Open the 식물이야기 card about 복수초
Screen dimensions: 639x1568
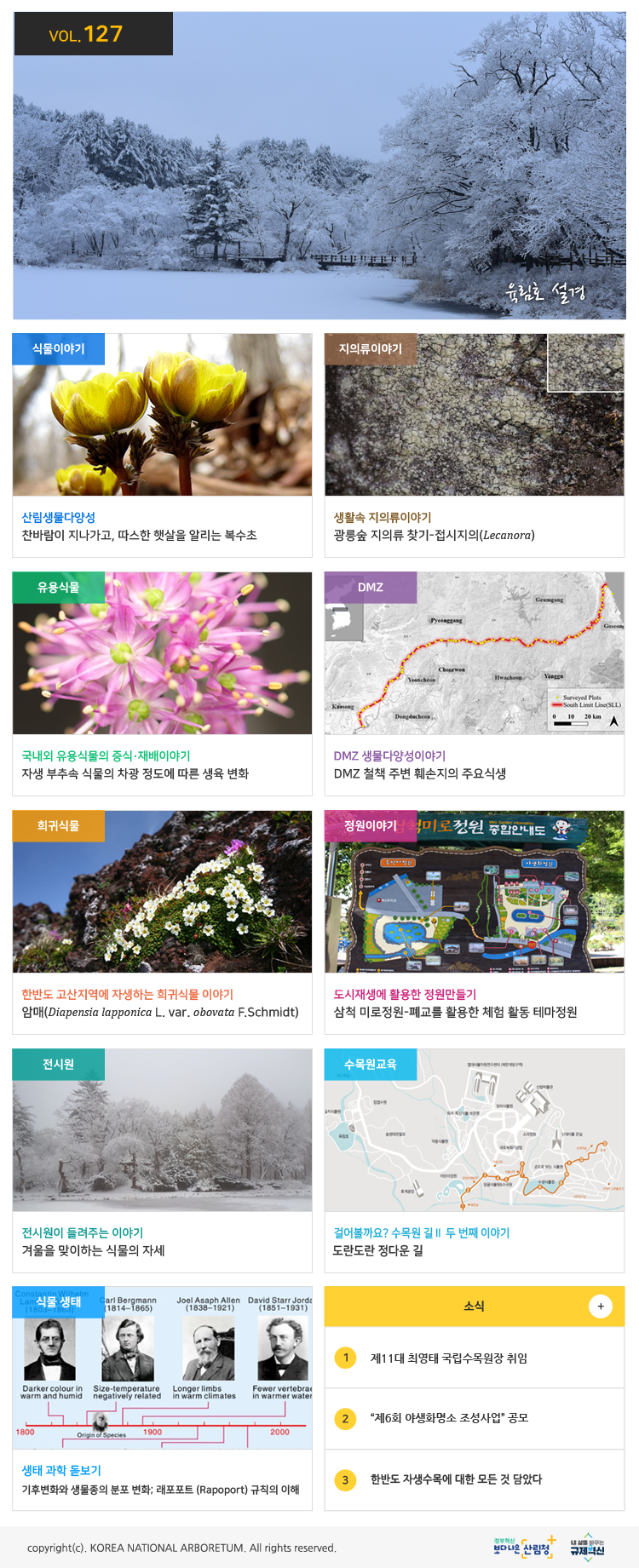(162, 445)
